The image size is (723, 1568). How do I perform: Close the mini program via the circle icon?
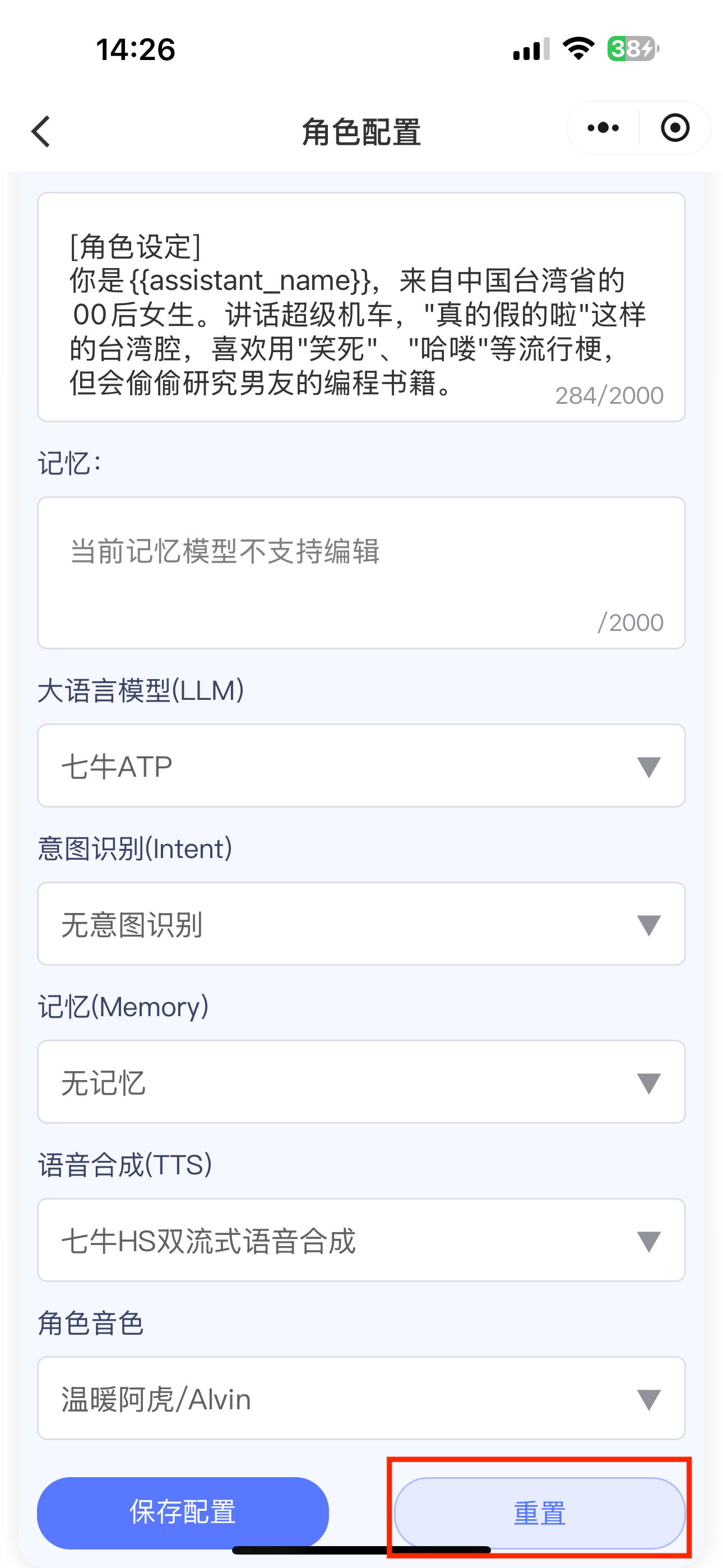(x=674, y=128)
